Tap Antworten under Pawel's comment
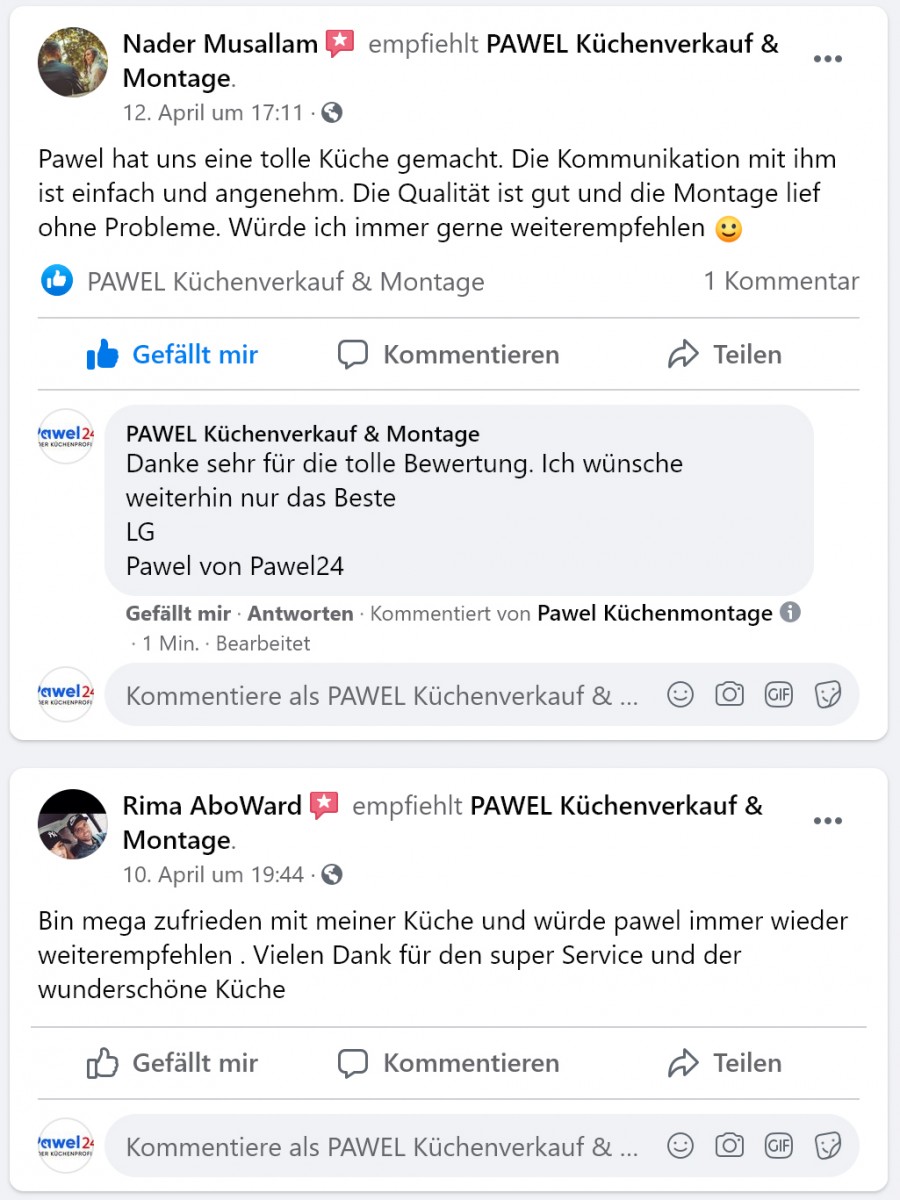Image resolution: width=900 pixels, height=1200 pixels. (300, 613)
